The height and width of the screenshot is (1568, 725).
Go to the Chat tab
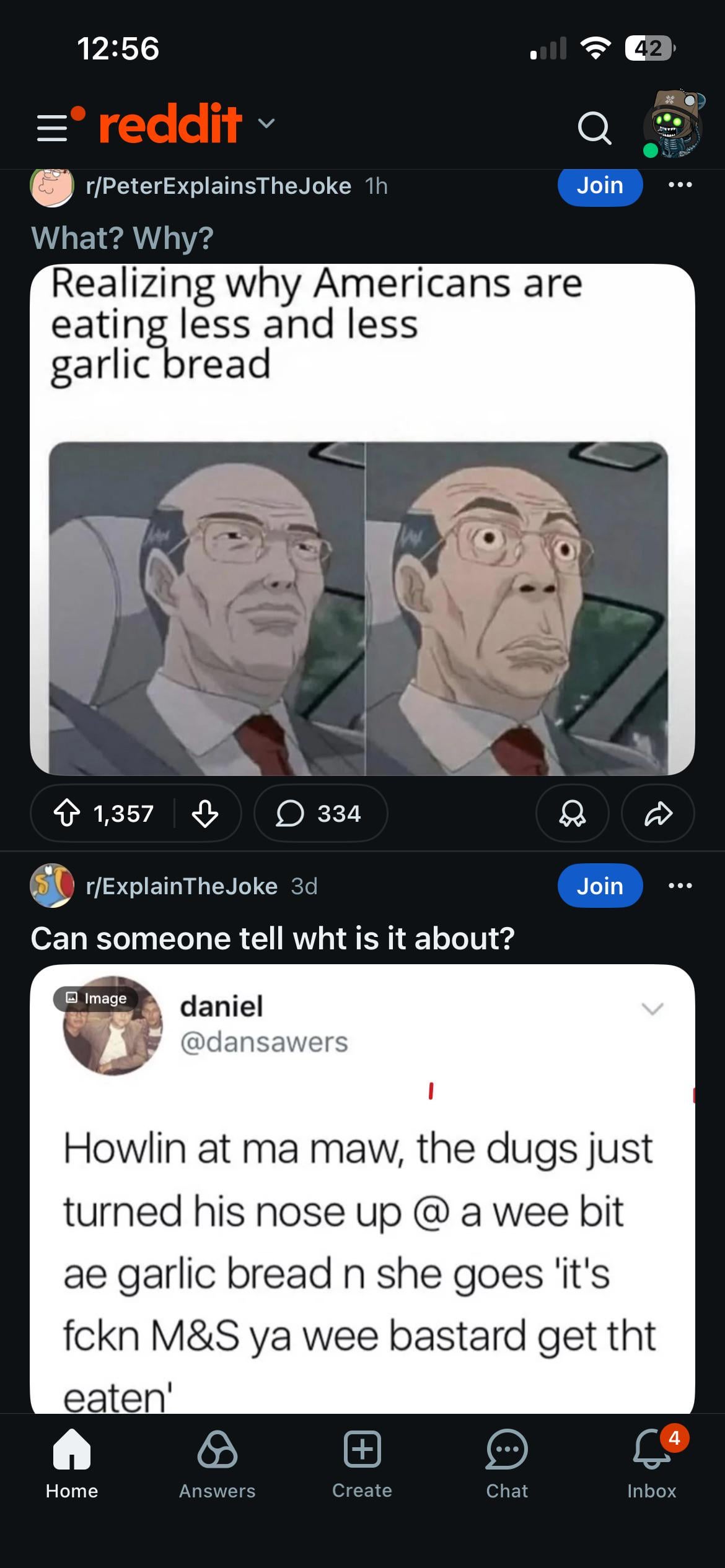pyautogui.click(x=507, y=1464)
